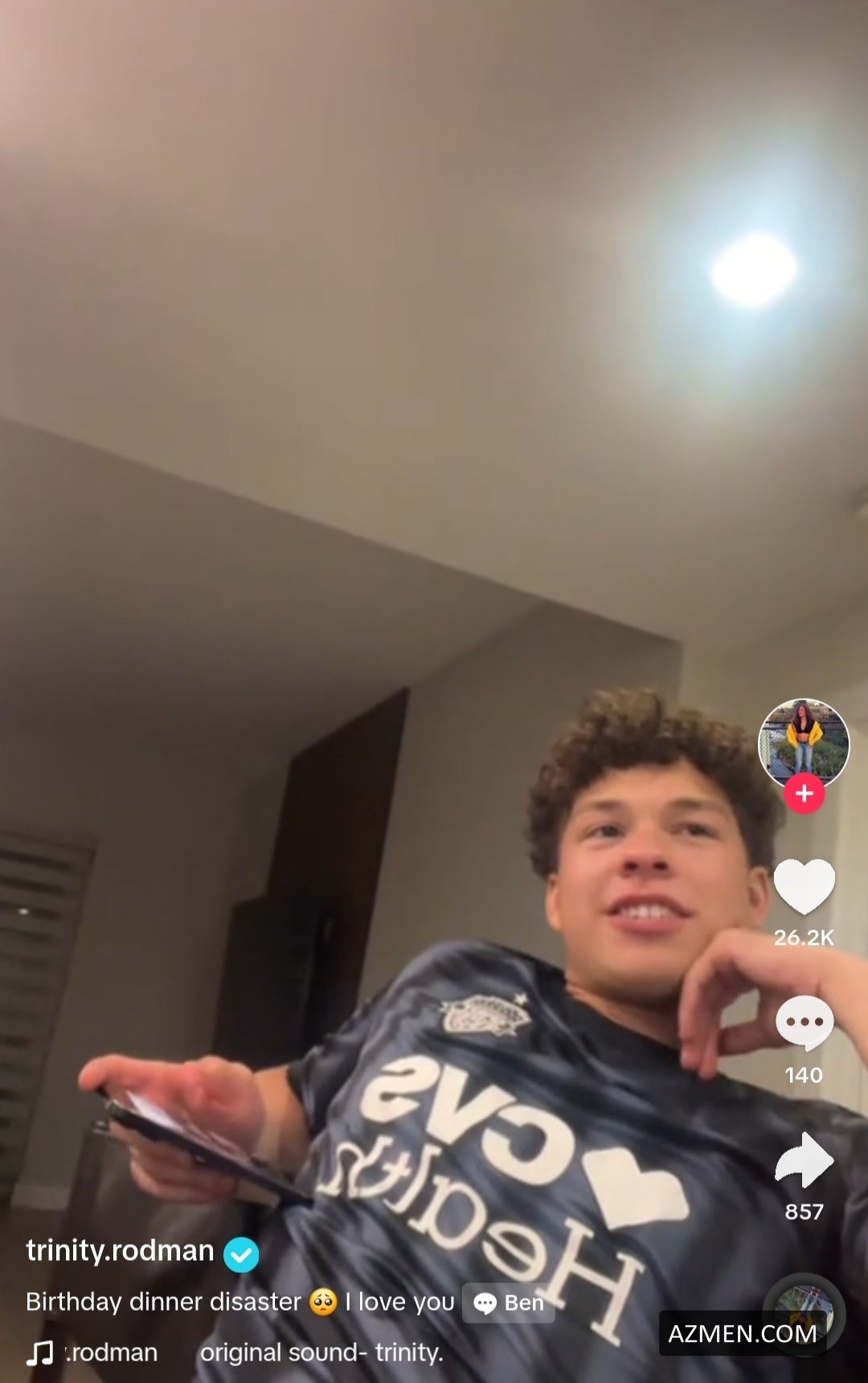Image resolution: width=868 pixels, height=1383 pixels.
Task: Open the trinity.rodman username
Action: click(x=120, y=1251)
